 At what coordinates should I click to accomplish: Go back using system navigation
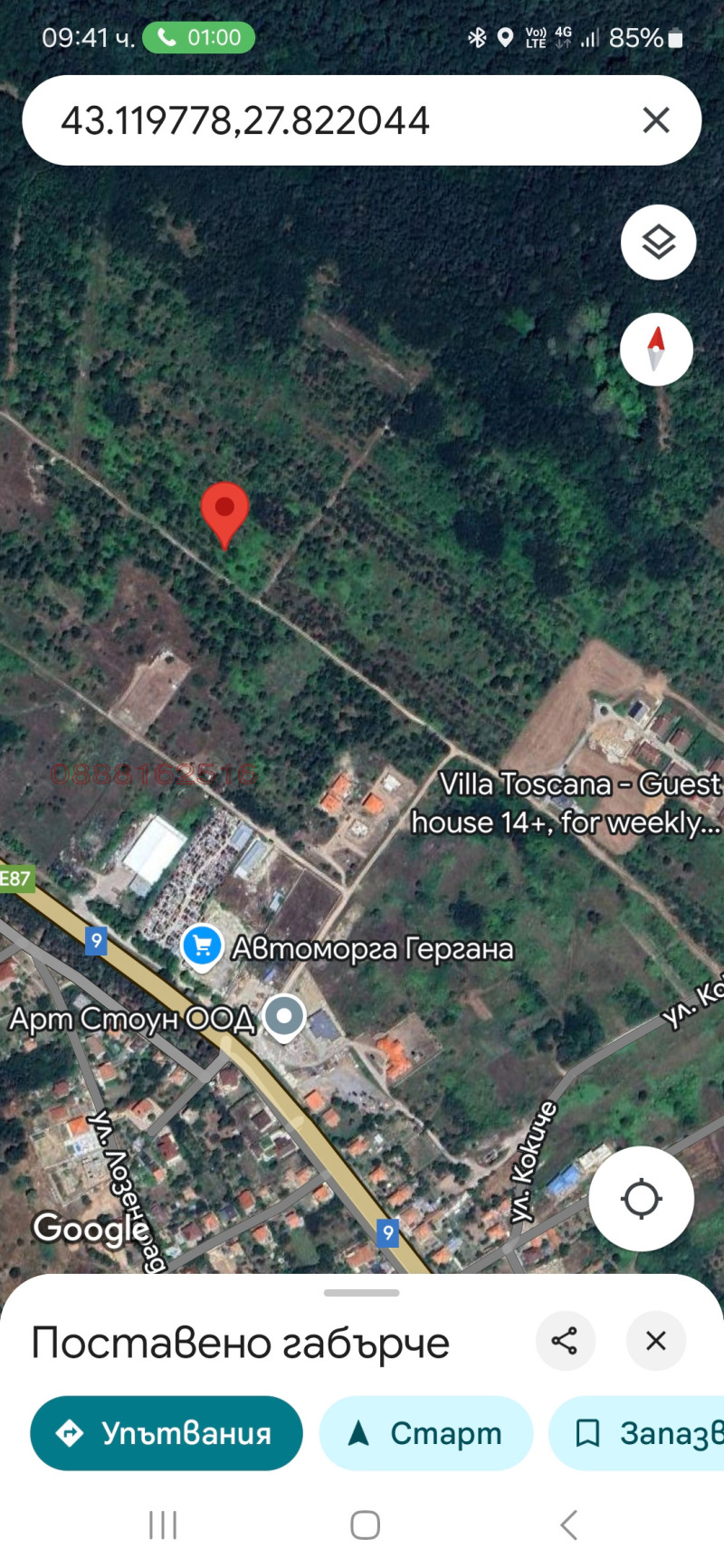(568, 1525)
